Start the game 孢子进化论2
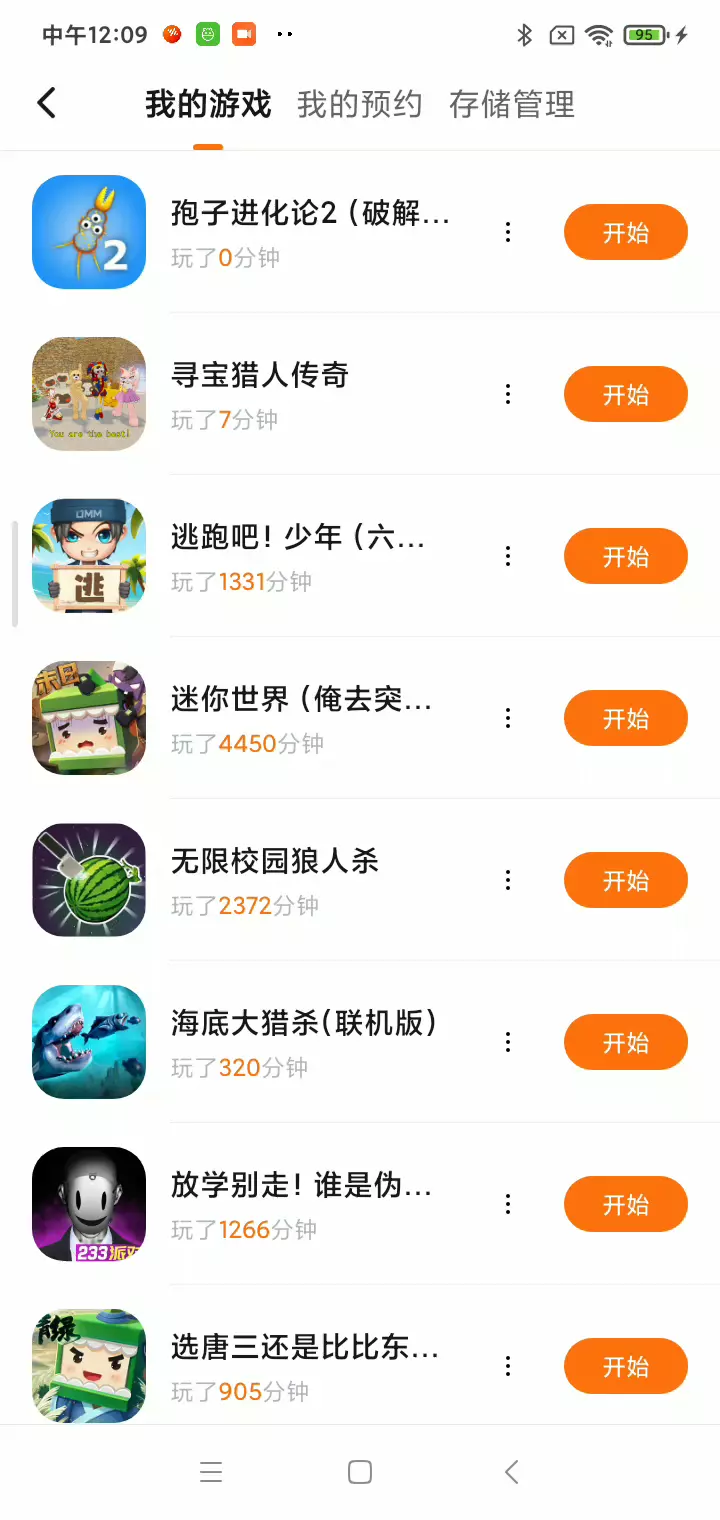The width and height of the screenshot is (720, 1520). click(625, 232)
